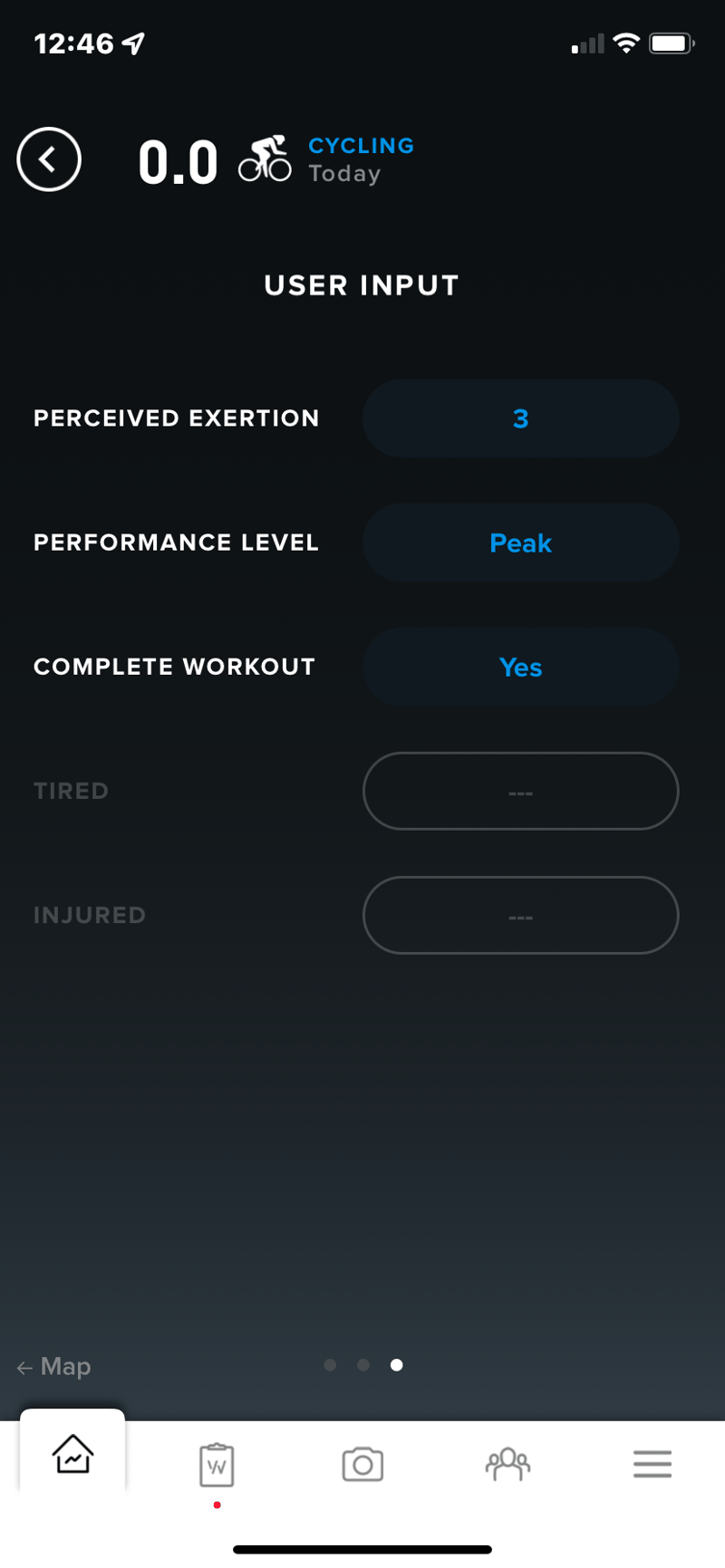Open the hamburger menu tab
The width and height of the screenshot is (725, 1568).
pos(652,1464)
